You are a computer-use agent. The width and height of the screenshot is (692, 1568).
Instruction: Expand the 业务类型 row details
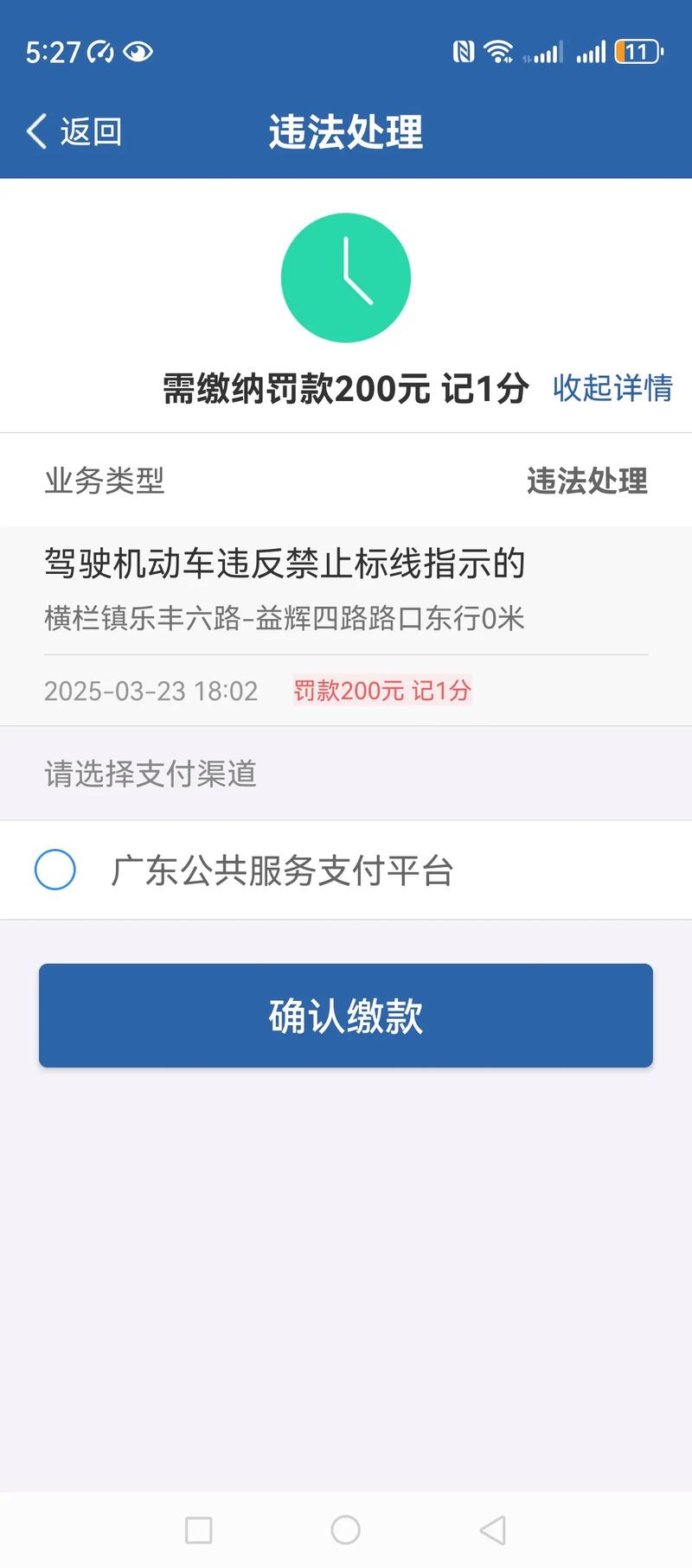coord(346,481)
